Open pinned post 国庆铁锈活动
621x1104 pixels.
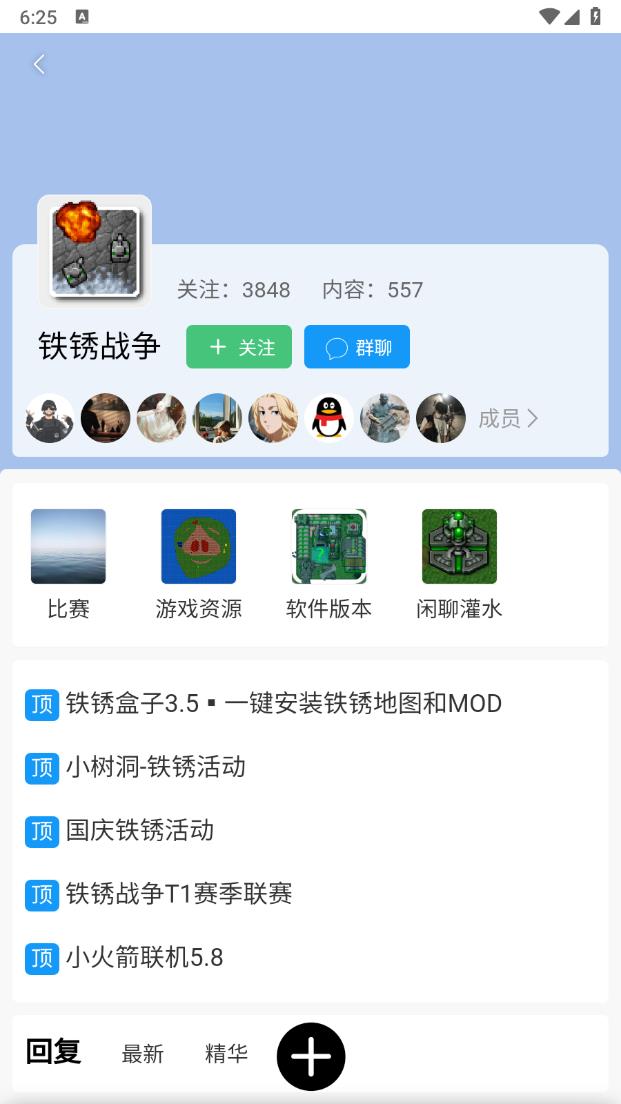pos(139,830)
